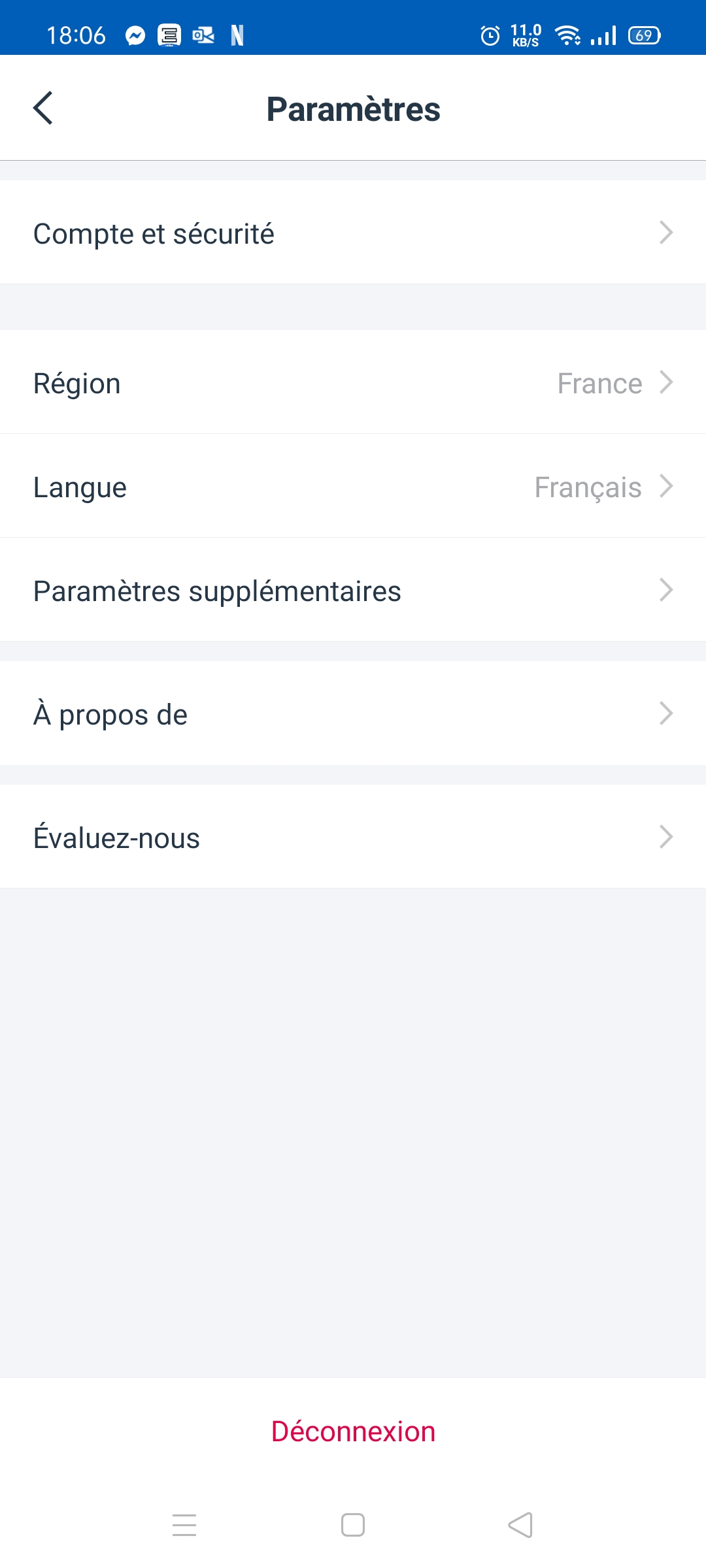Change the Région currently set to France

pos(353,382)
